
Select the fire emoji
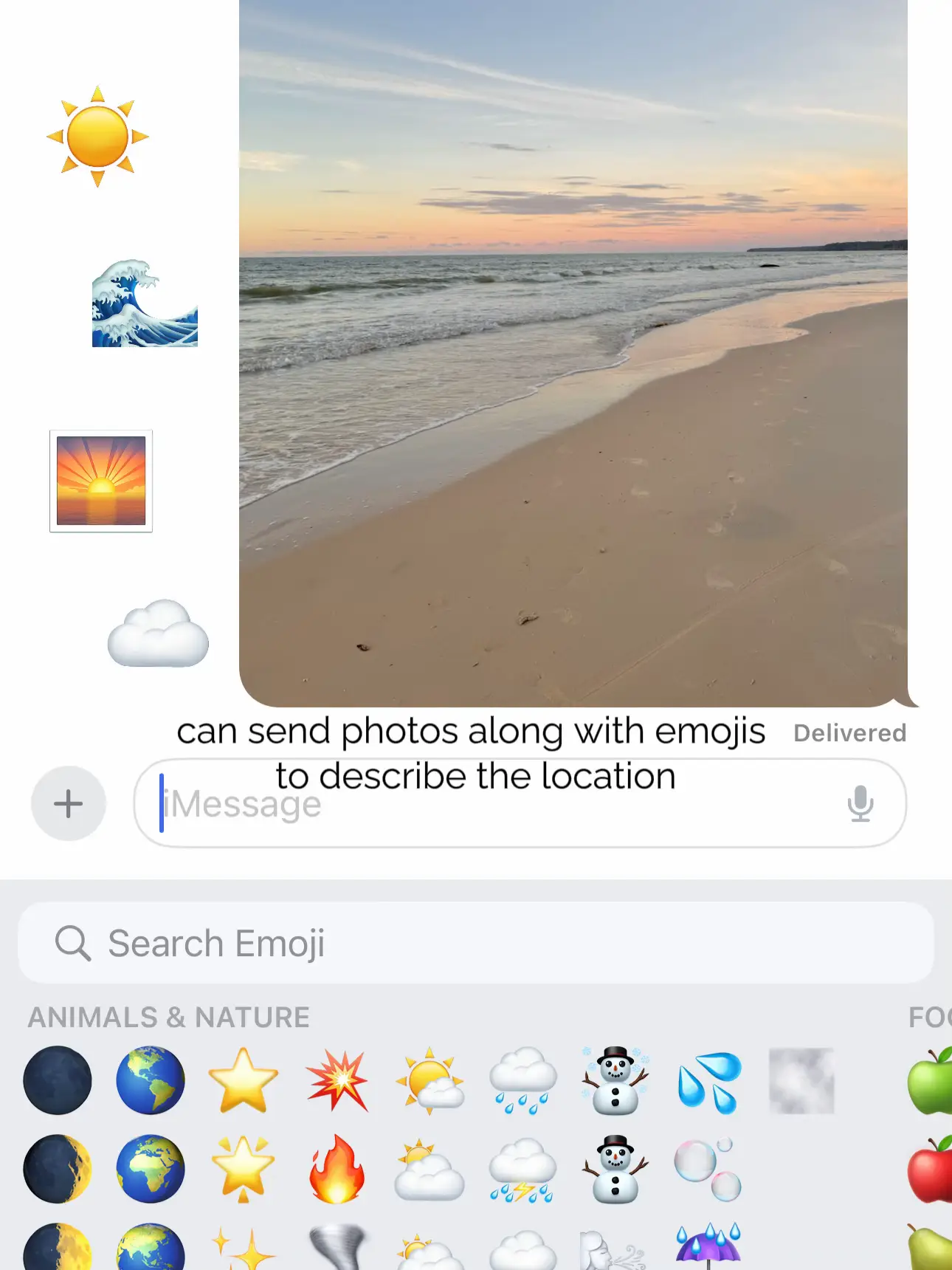coord(337,1170)
